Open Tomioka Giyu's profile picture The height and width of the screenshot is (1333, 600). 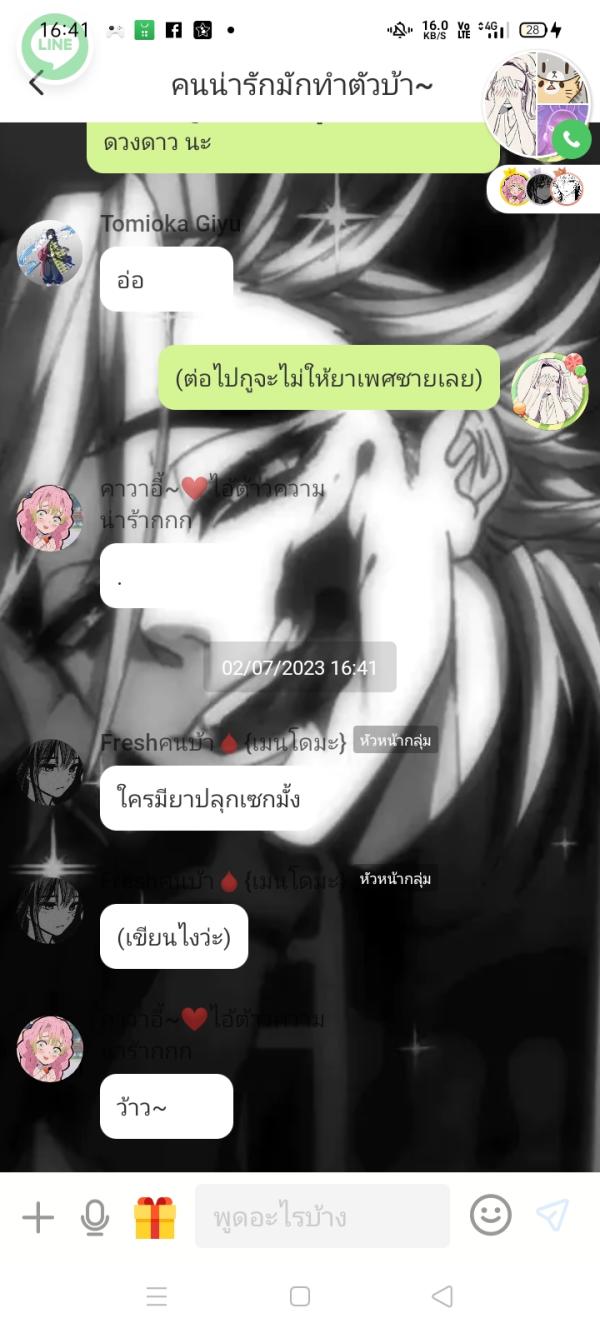[50, 253]
